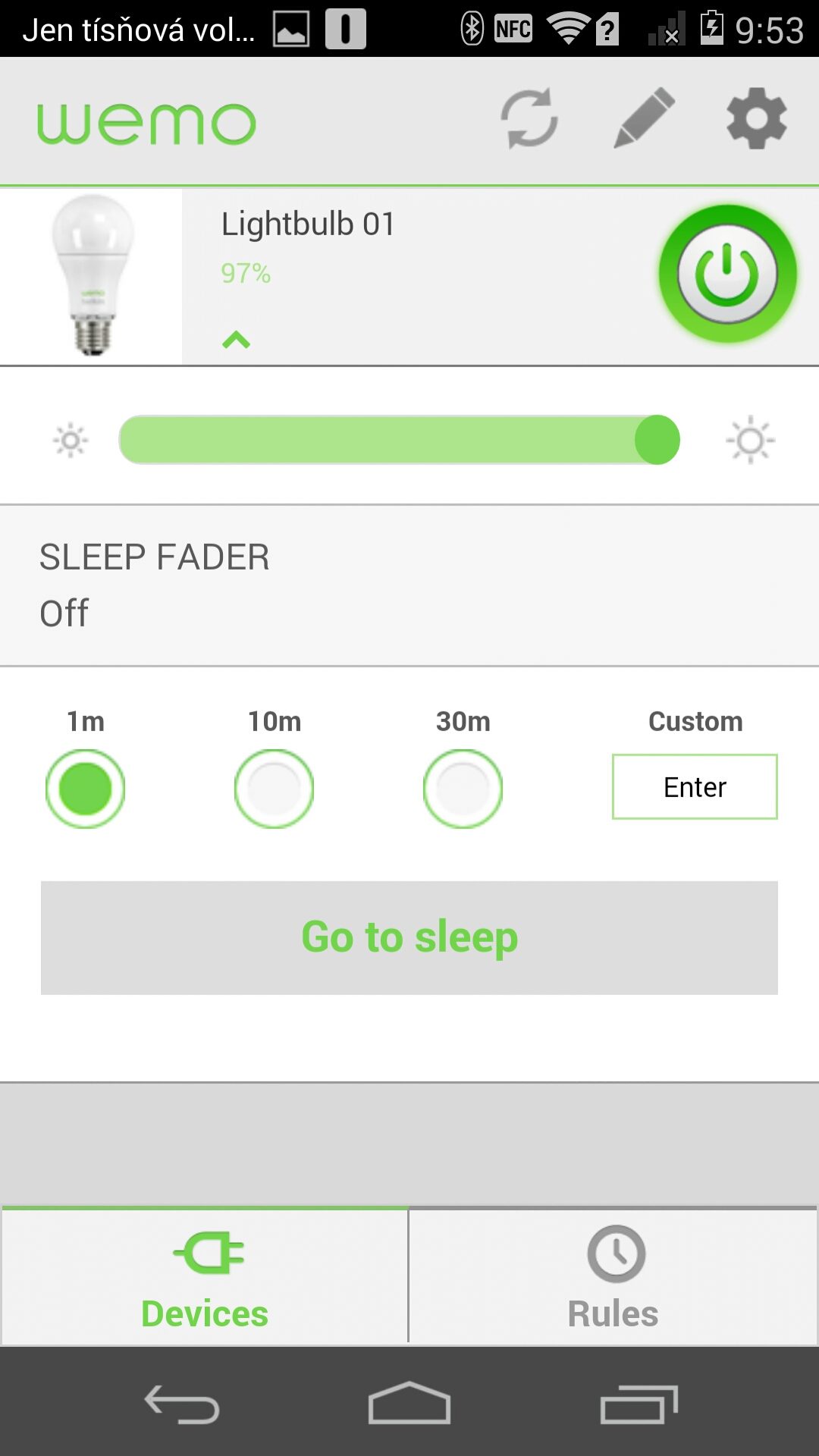The width and height of the screenshot is (819, 1456).
Task: Select the 10m sleep fader option
Action: tap(274, 789)
